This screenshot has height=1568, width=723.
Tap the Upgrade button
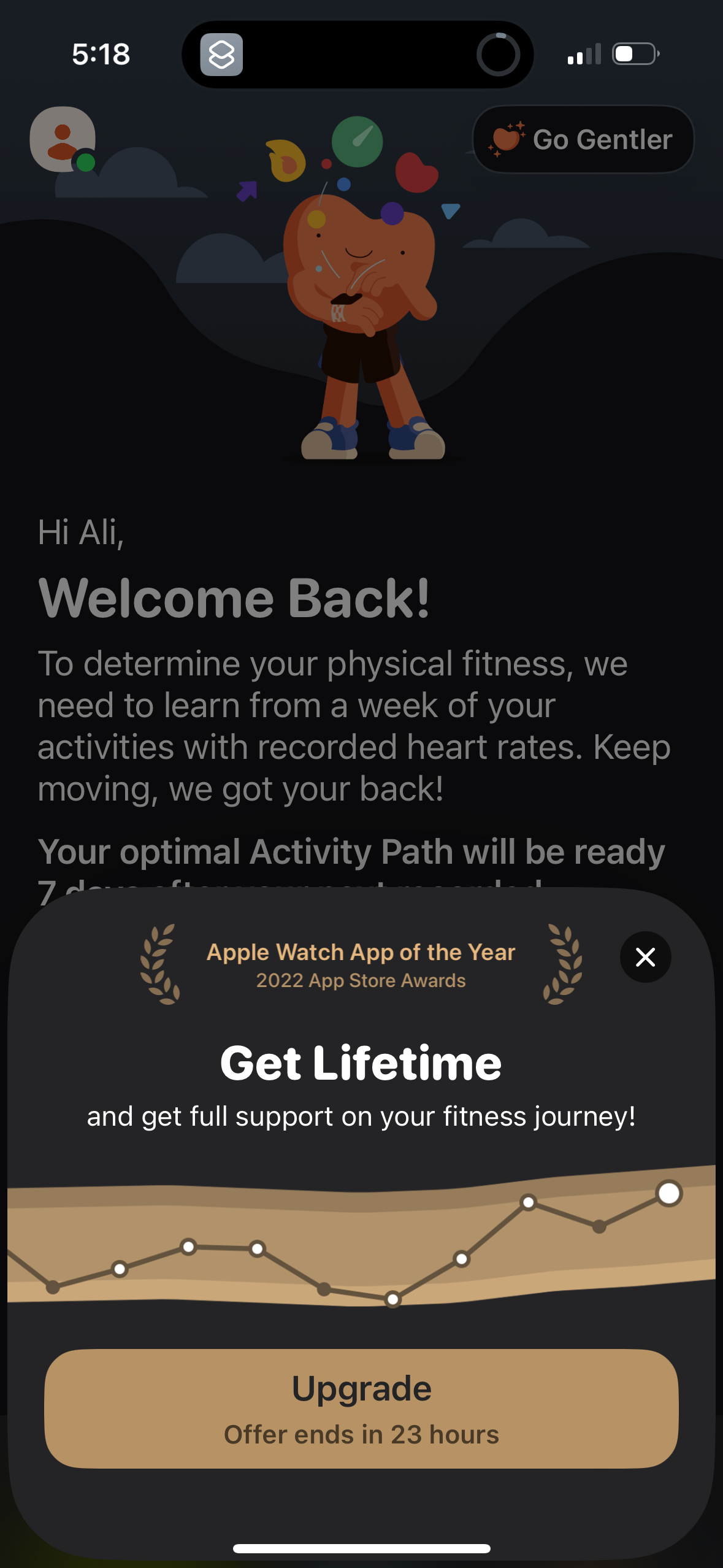[361, 1408]
